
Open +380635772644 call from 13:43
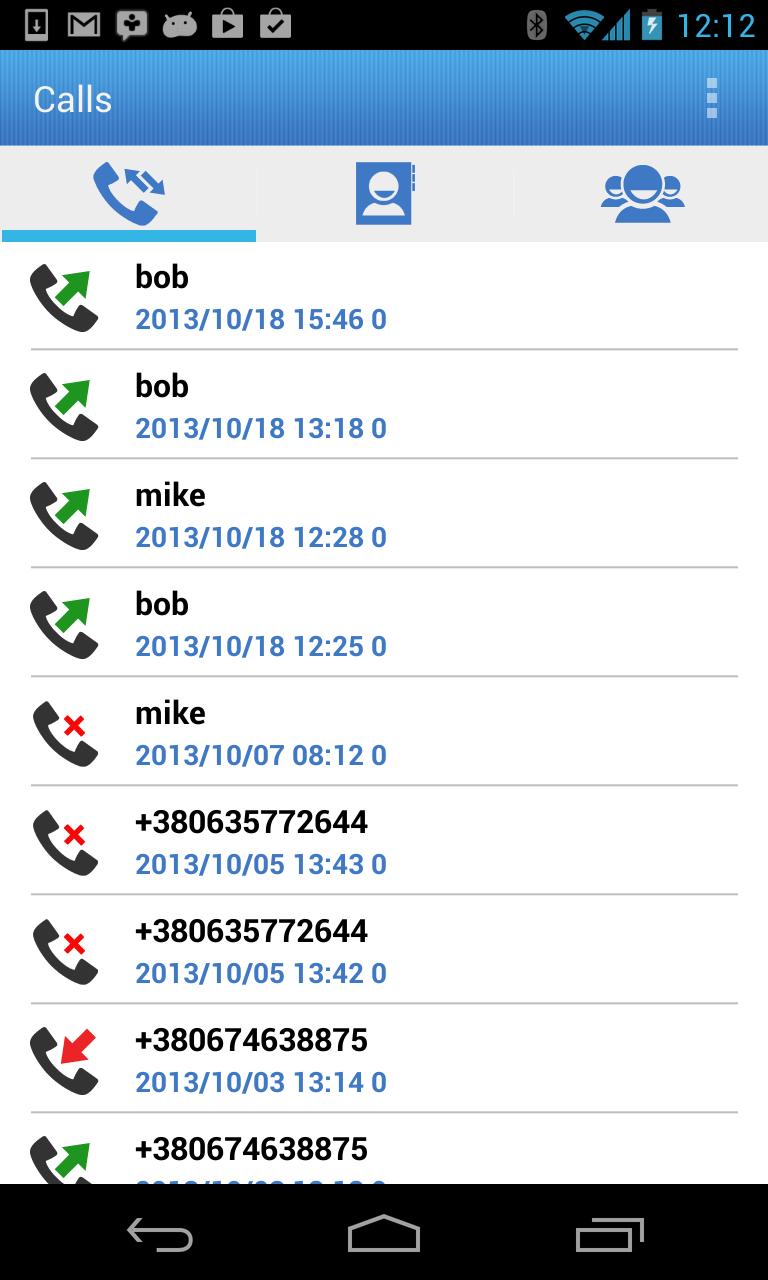[384, 842]
